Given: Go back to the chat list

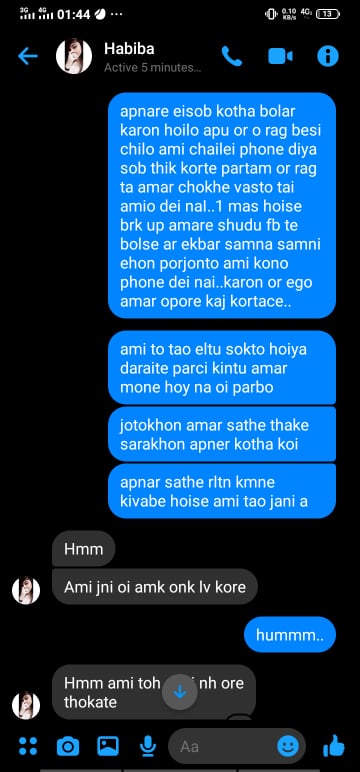Looking at the screenshot, I should click(28, 56).
